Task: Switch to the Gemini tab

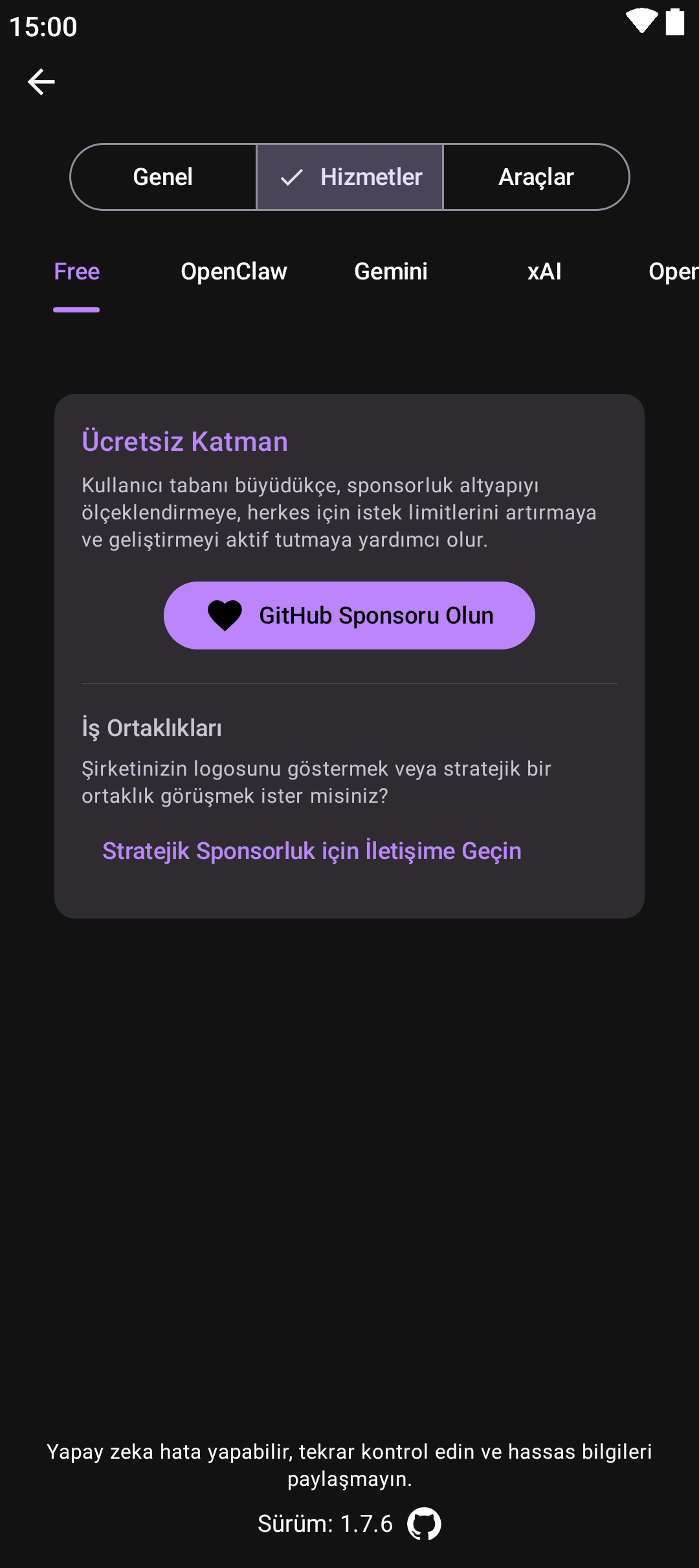Action: point(391,272)
